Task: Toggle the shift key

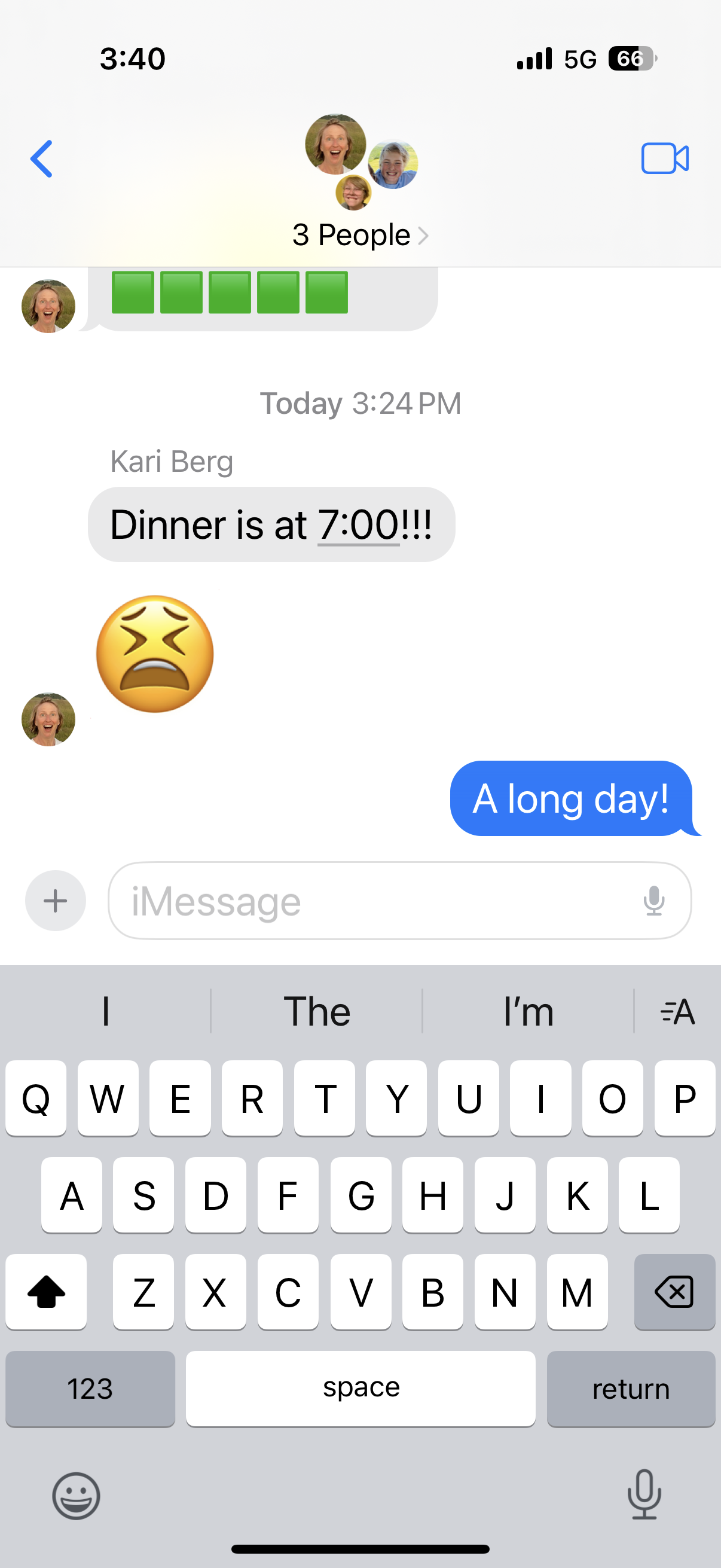Action: point(46,1292)
